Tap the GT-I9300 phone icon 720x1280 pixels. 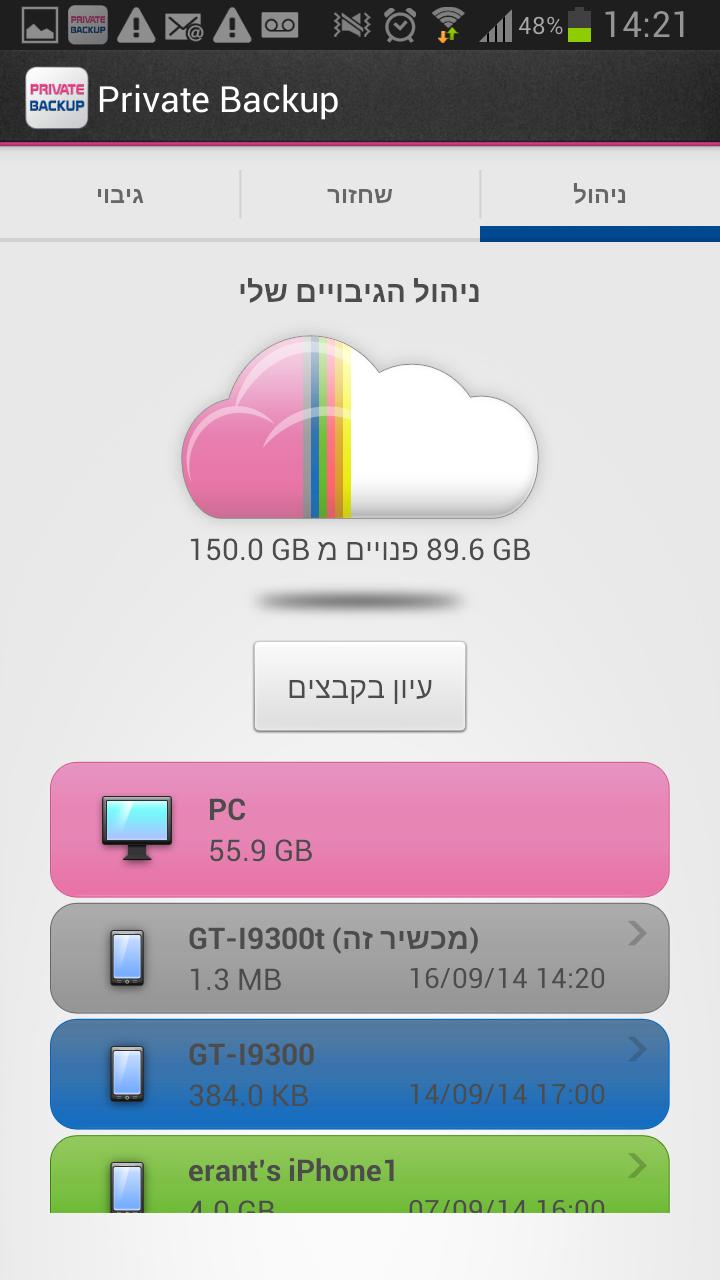click(x=130, y=1072)
